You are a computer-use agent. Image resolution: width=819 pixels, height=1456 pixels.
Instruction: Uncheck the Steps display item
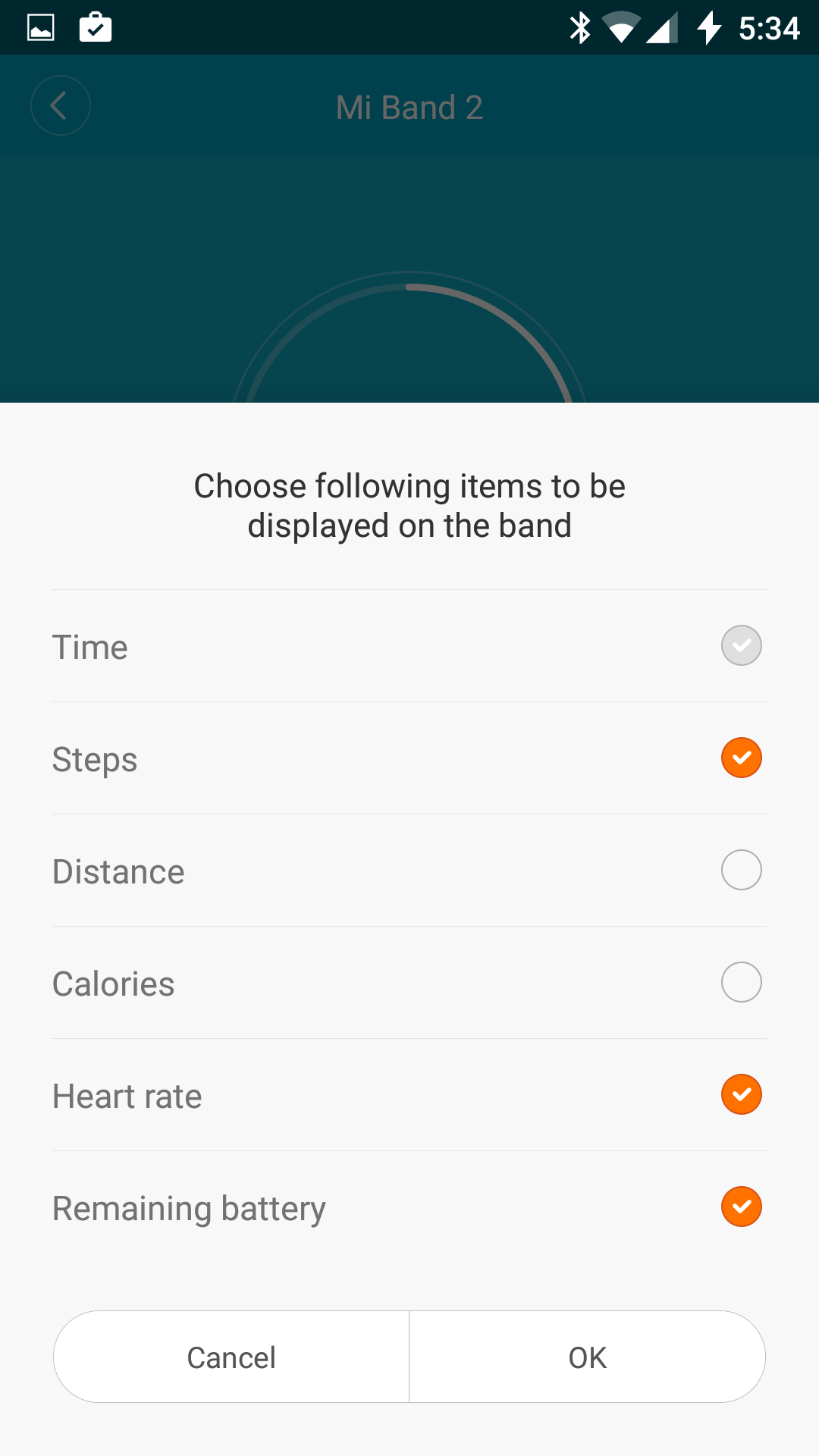pyautogui.click(x=741, y=758)
